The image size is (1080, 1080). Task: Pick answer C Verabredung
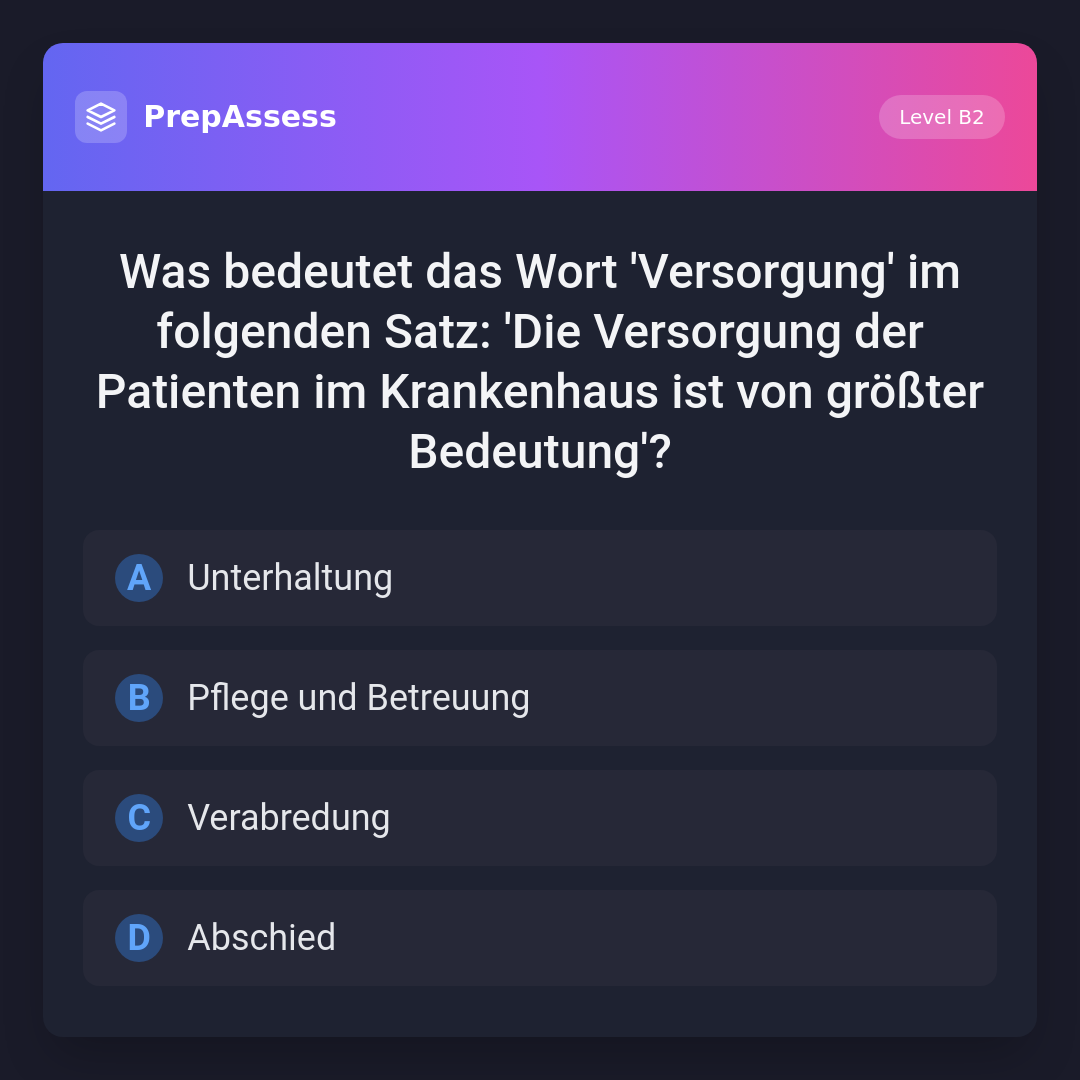(540, 818)
